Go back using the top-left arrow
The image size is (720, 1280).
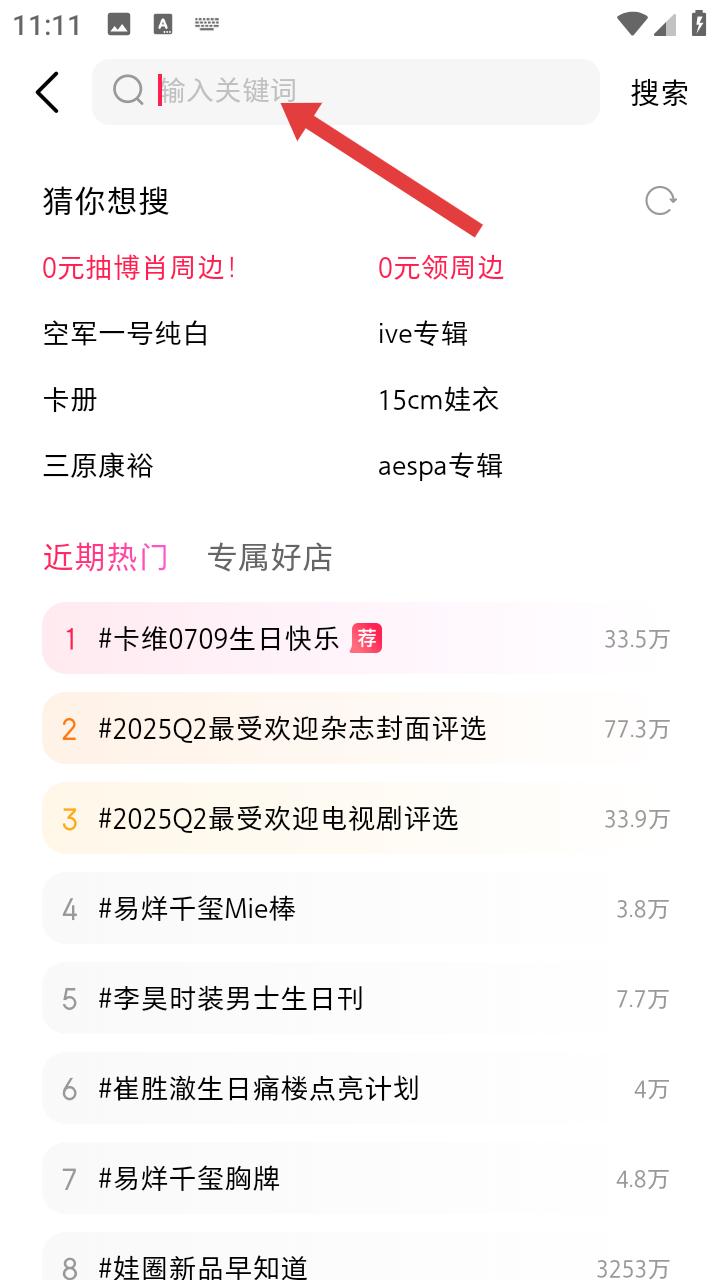[47, 92]
